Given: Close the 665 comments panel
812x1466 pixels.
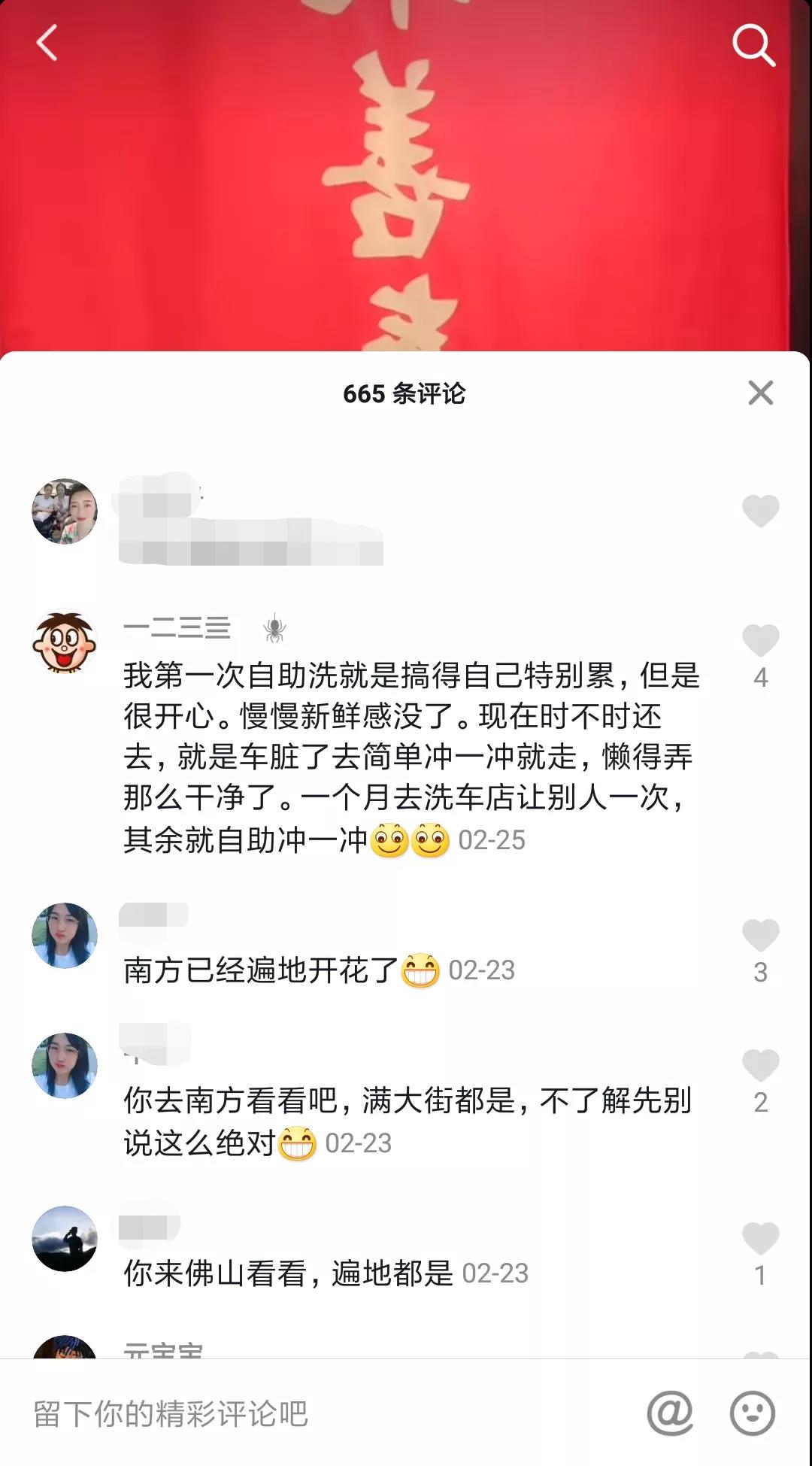Looking at the screenshot, I should [x=760, y=393].
